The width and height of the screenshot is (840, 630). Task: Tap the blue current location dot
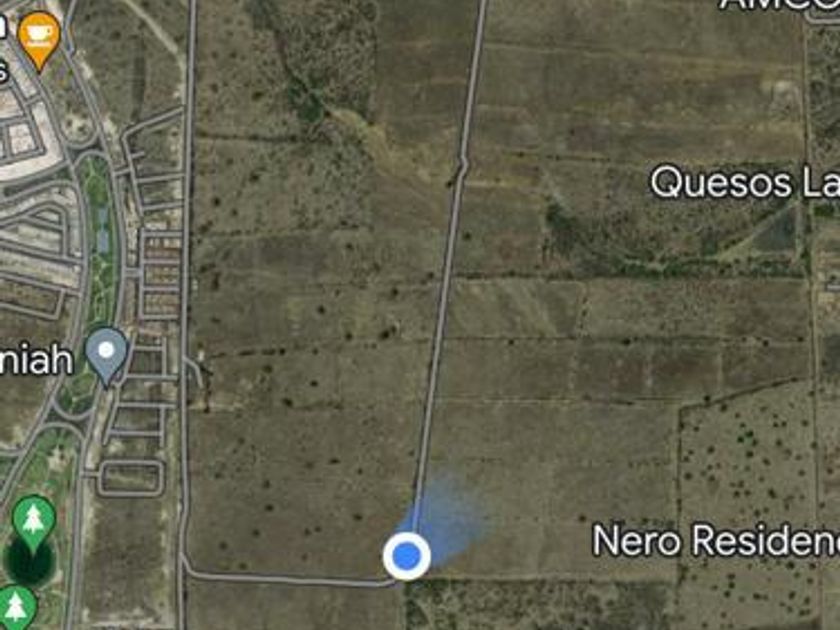coord(406,556)
